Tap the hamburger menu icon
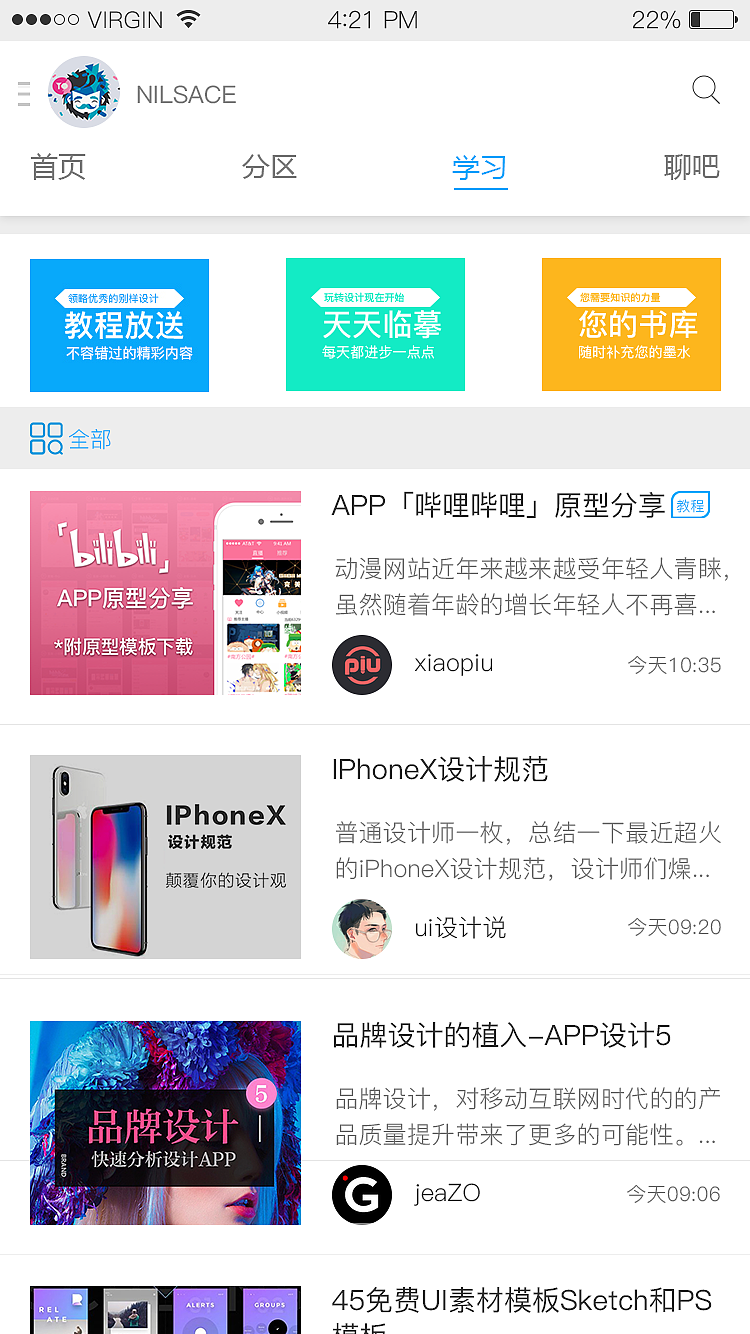This screenshot has width=750, height=1334. pyautogui.click(x=23, y=92)
